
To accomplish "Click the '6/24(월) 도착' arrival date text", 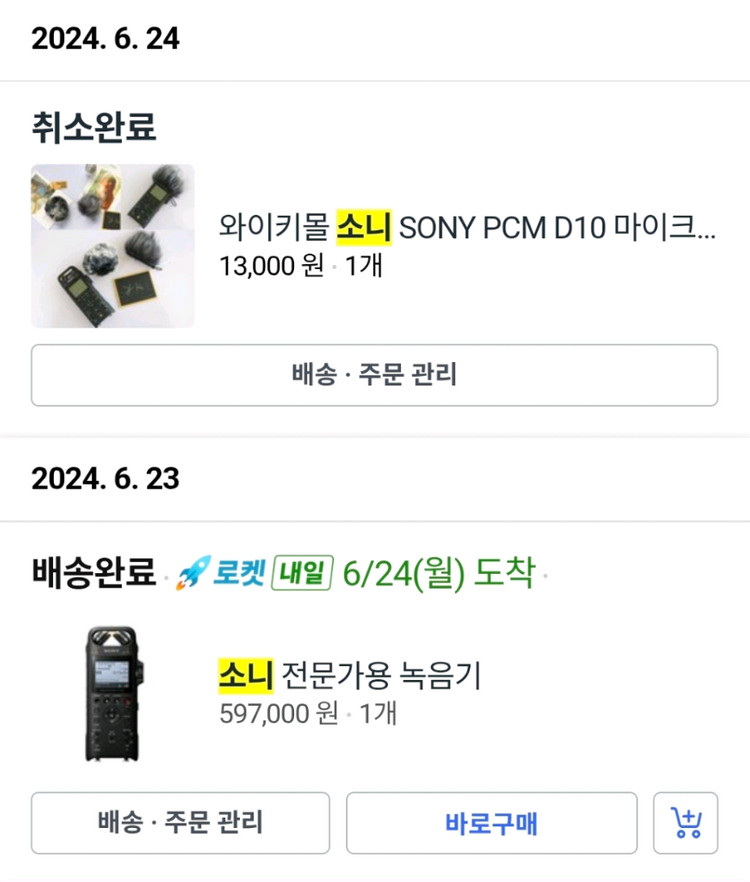I will [x=437, y=570].
